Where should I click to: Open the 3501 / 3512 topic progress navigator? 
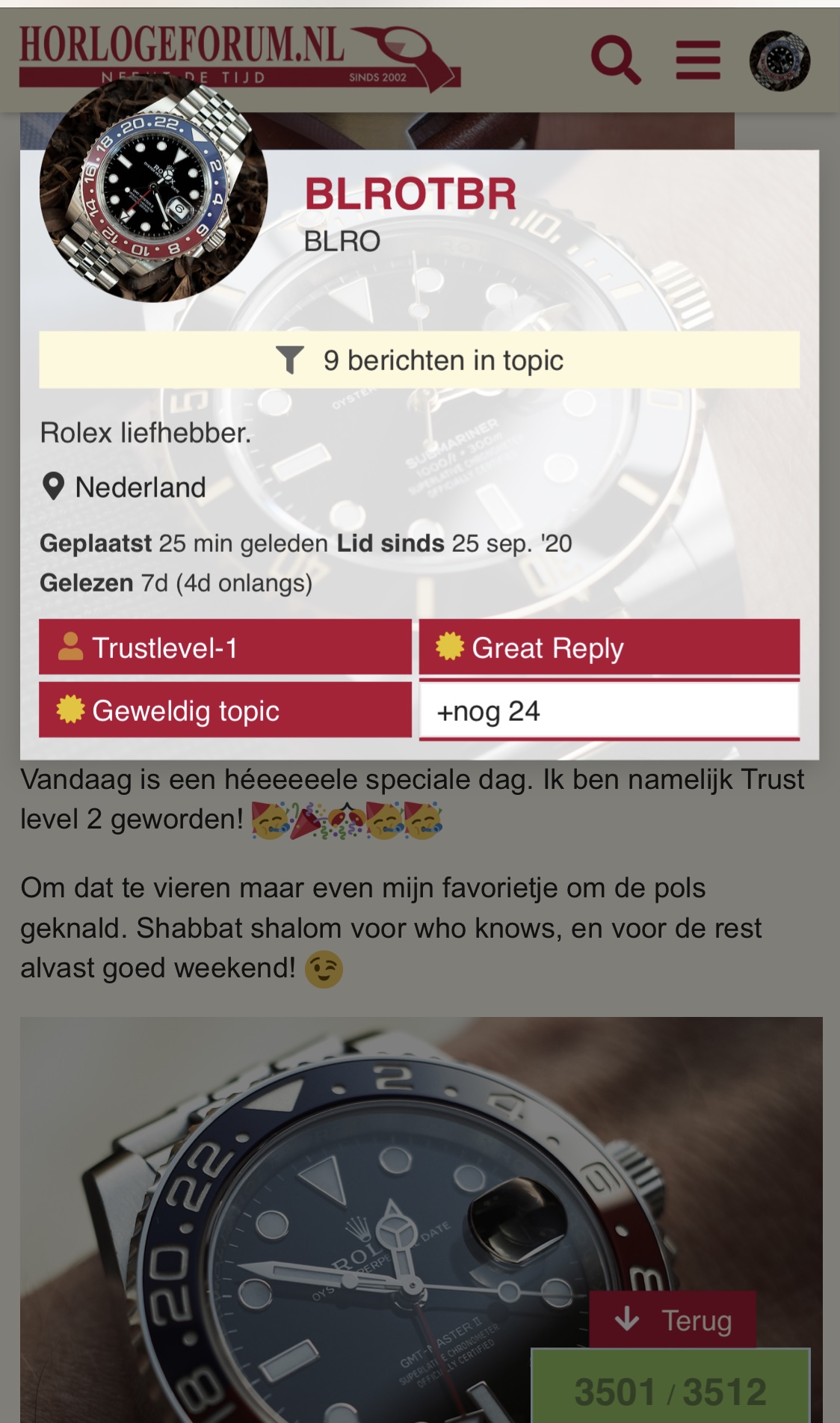click(x=670, y=1387)
